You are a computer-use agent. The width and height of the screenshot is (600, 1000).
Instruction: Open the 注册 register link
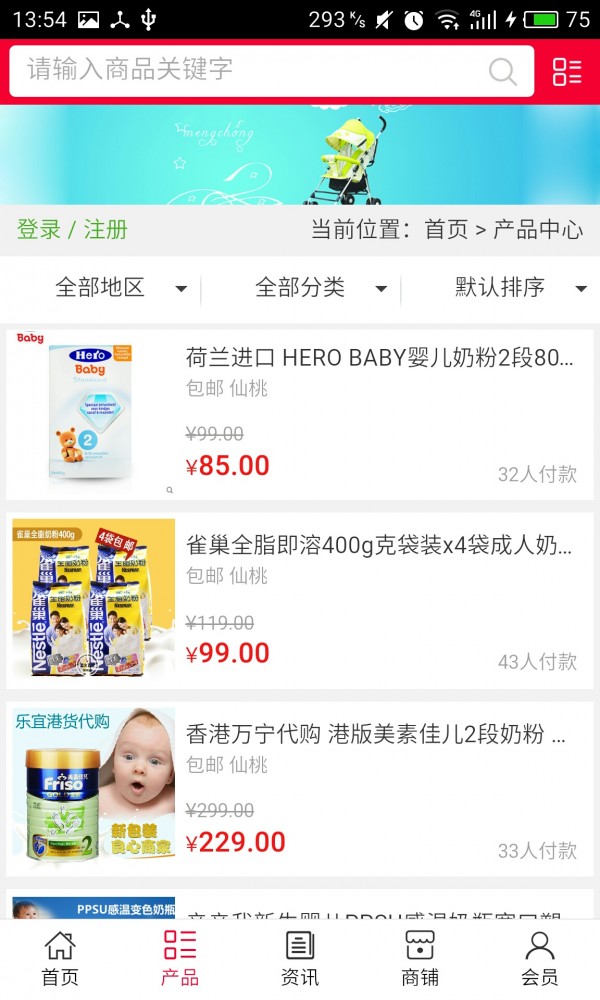click(106, 230)
